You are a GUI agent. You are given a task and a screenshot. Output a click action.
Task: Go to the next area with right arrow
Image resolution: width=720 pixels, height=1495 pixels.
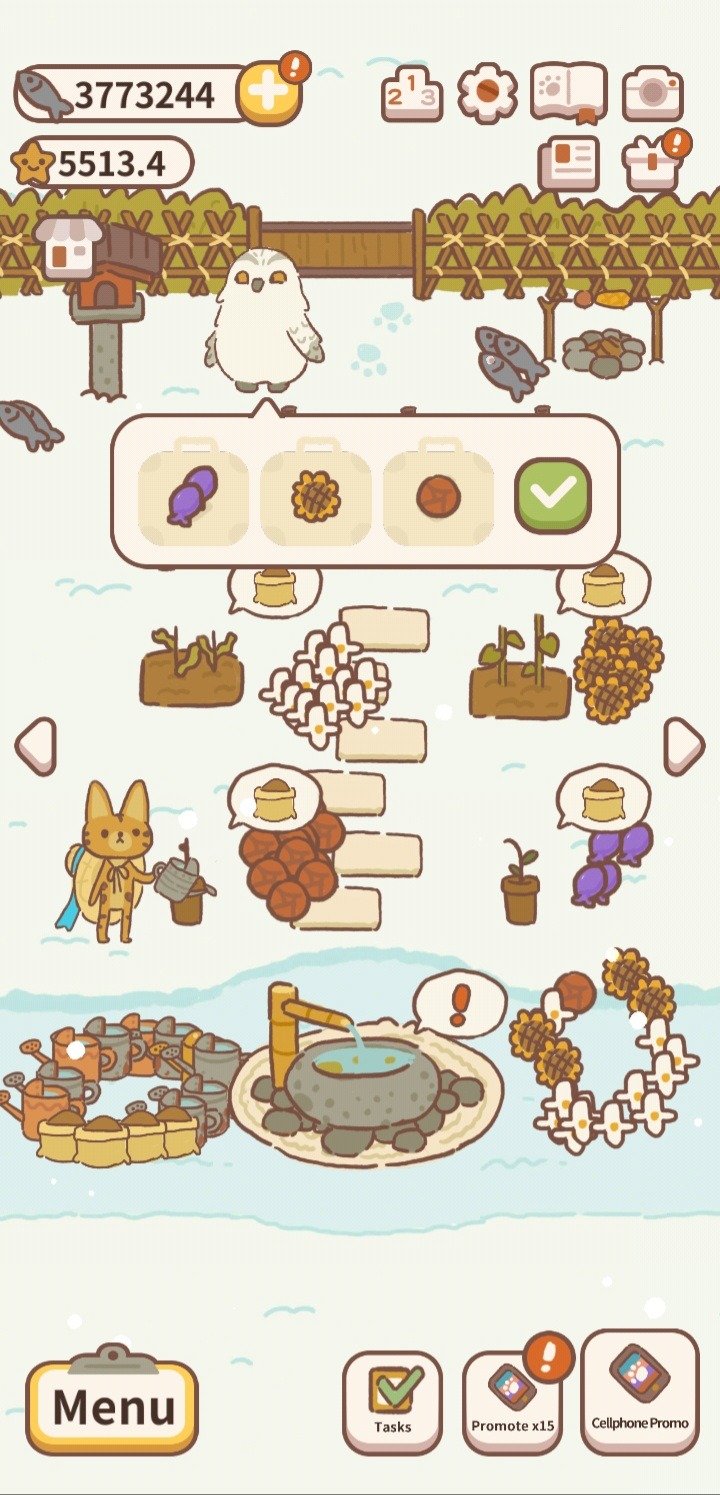coord(685,745)
